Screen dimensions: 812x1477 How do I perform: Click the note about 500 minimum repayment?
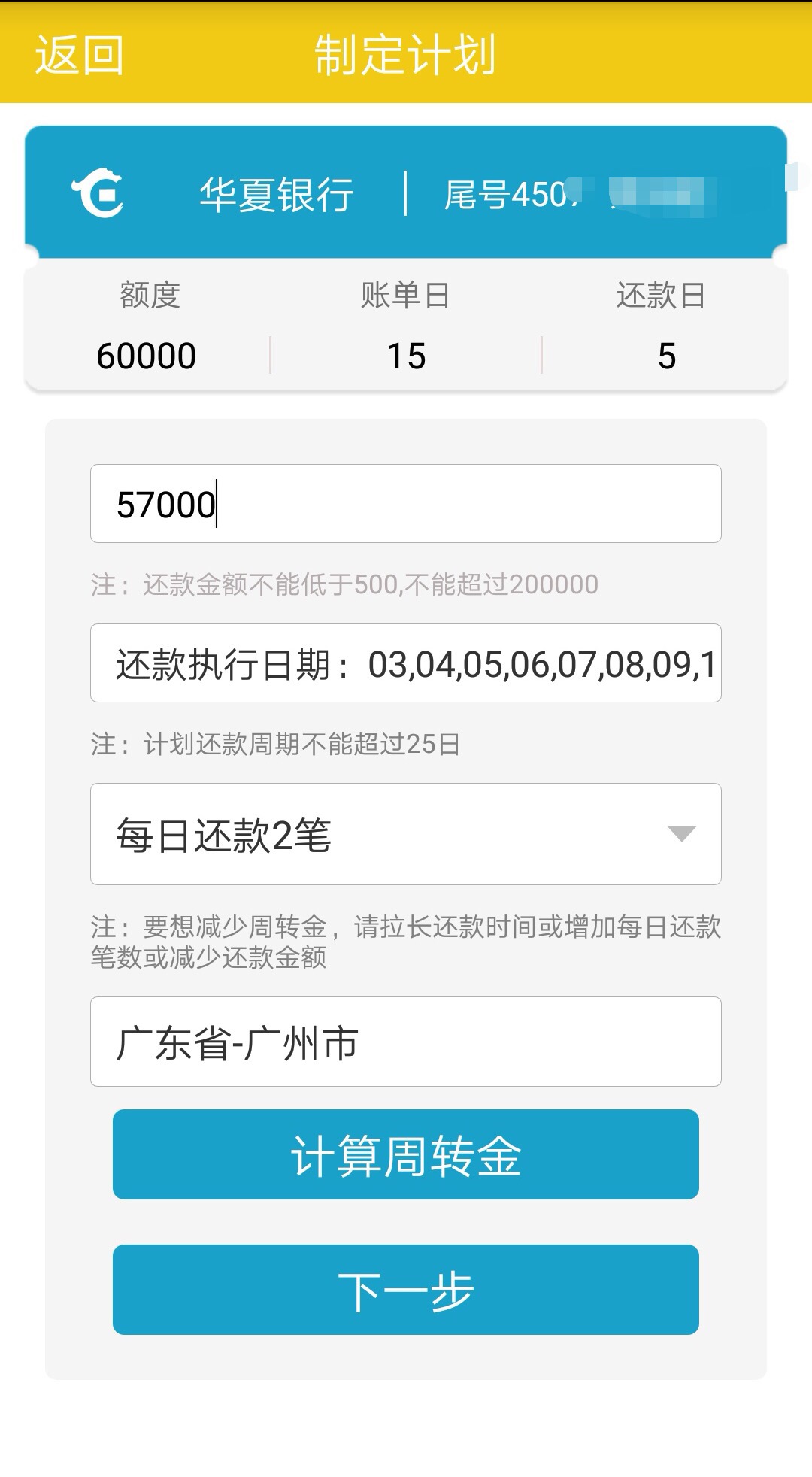click(341, 585)
